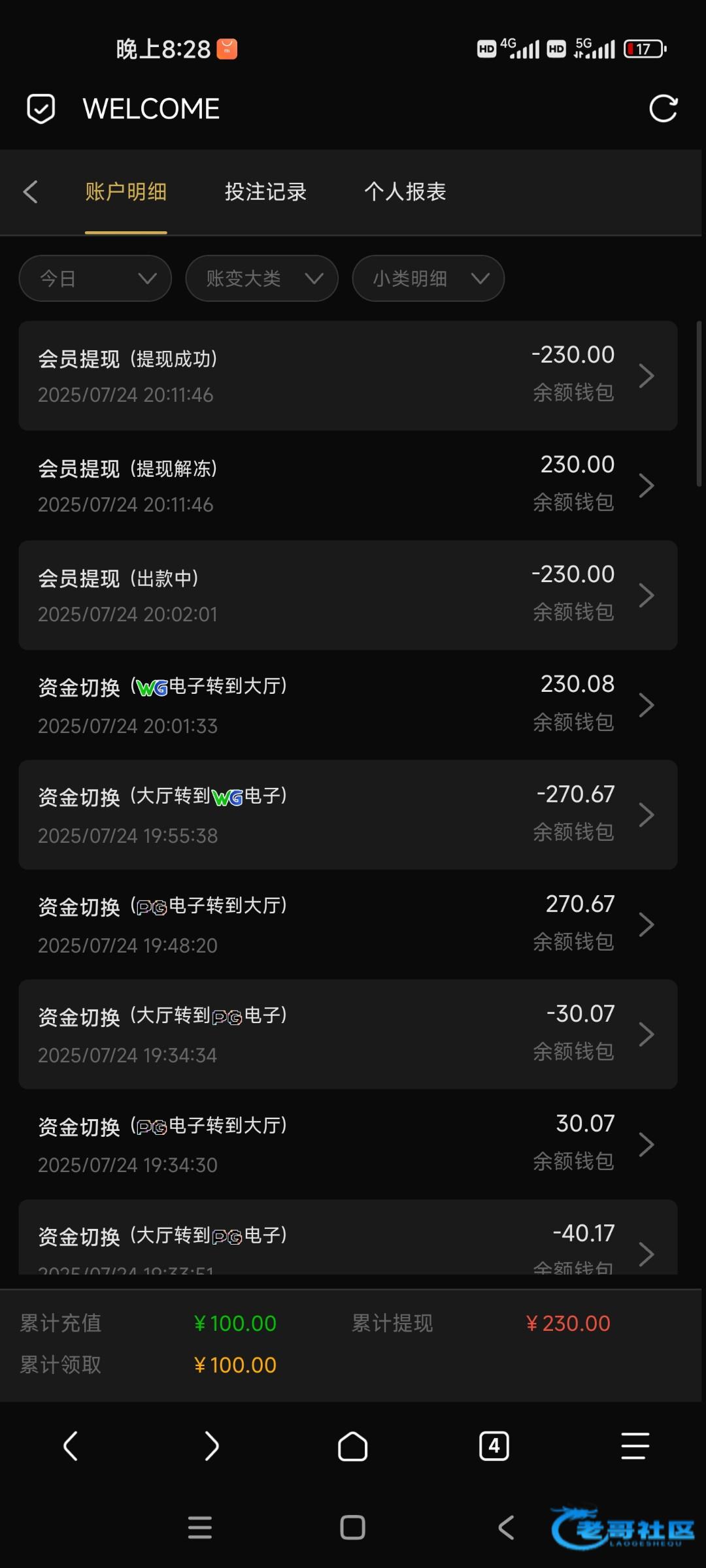Open the 个人报表 tab
Screen dimensions: 706x1568
tap(405, 191)
